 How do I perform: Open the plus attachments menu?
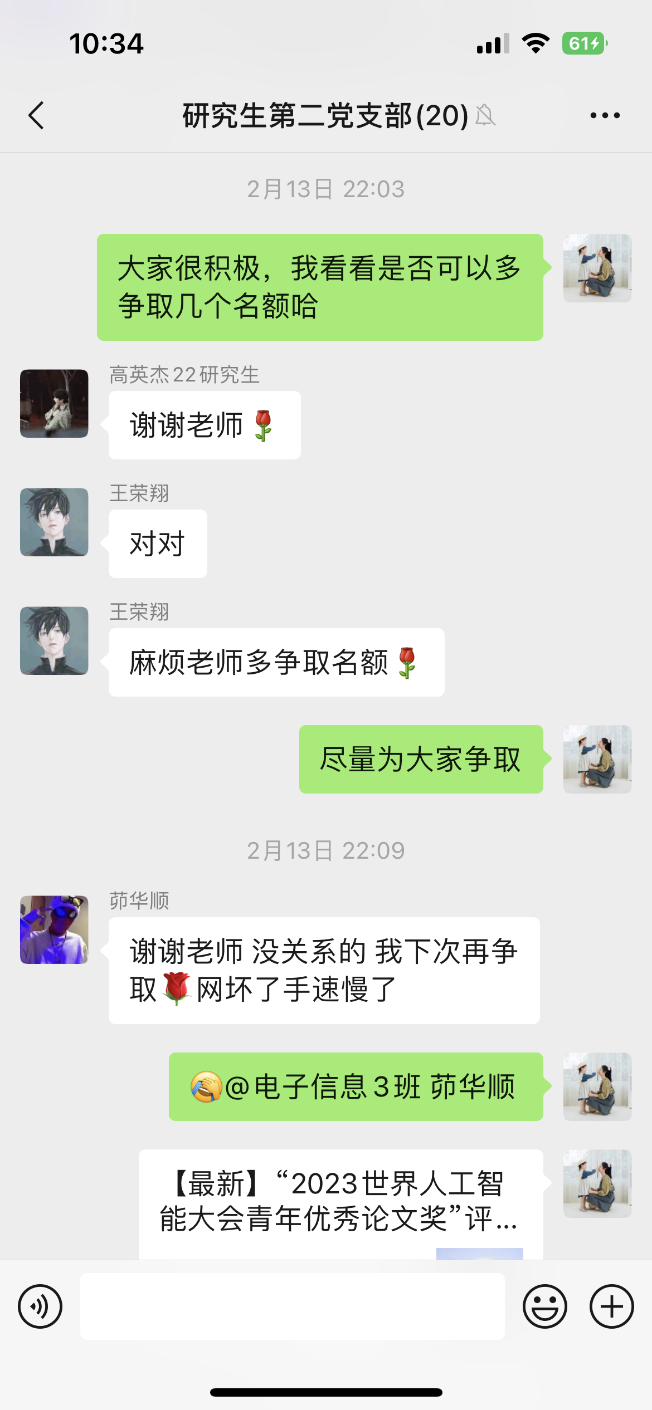pos(612,1306)
